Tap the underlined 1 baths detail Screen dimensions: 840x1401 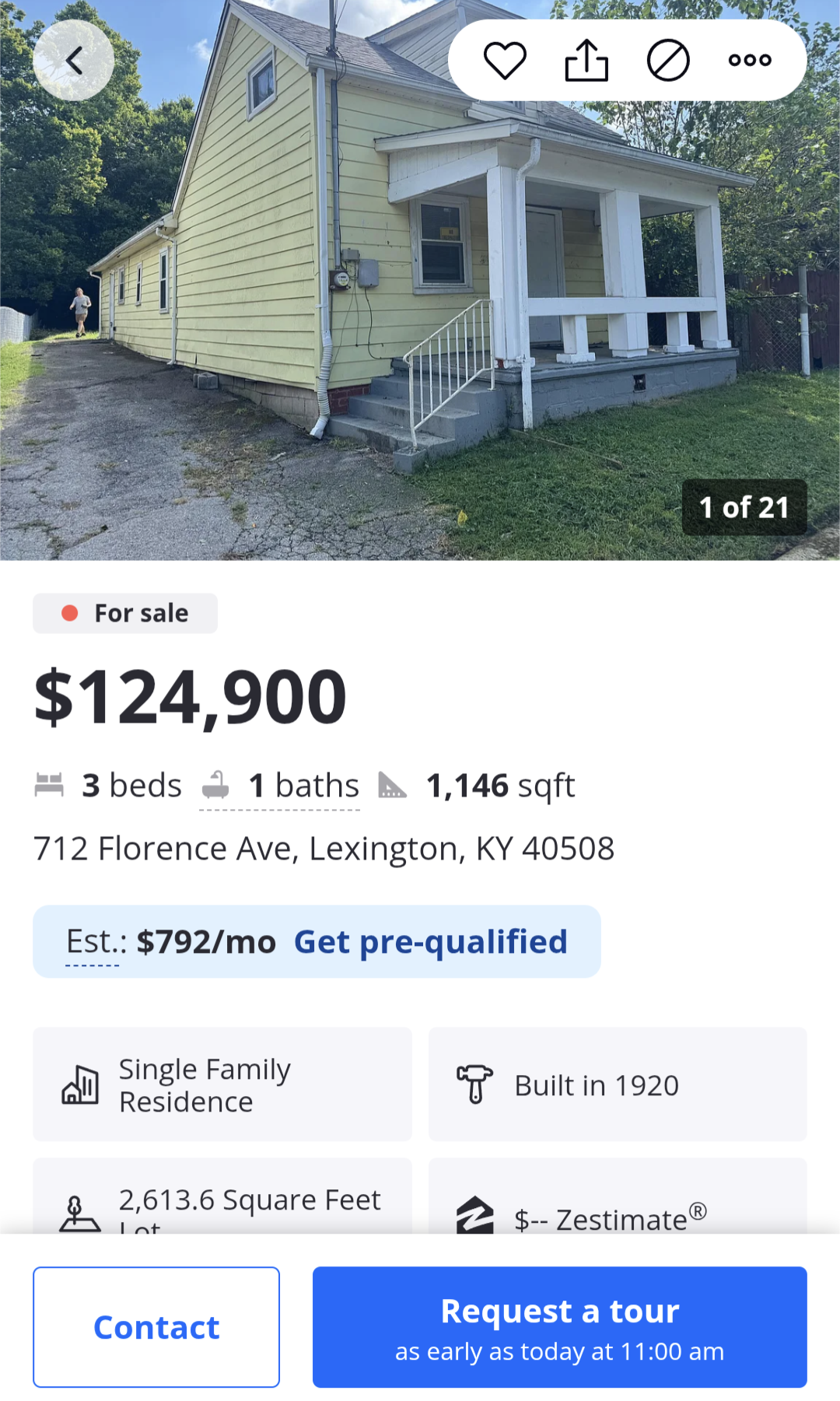click(x=280, y=786)
